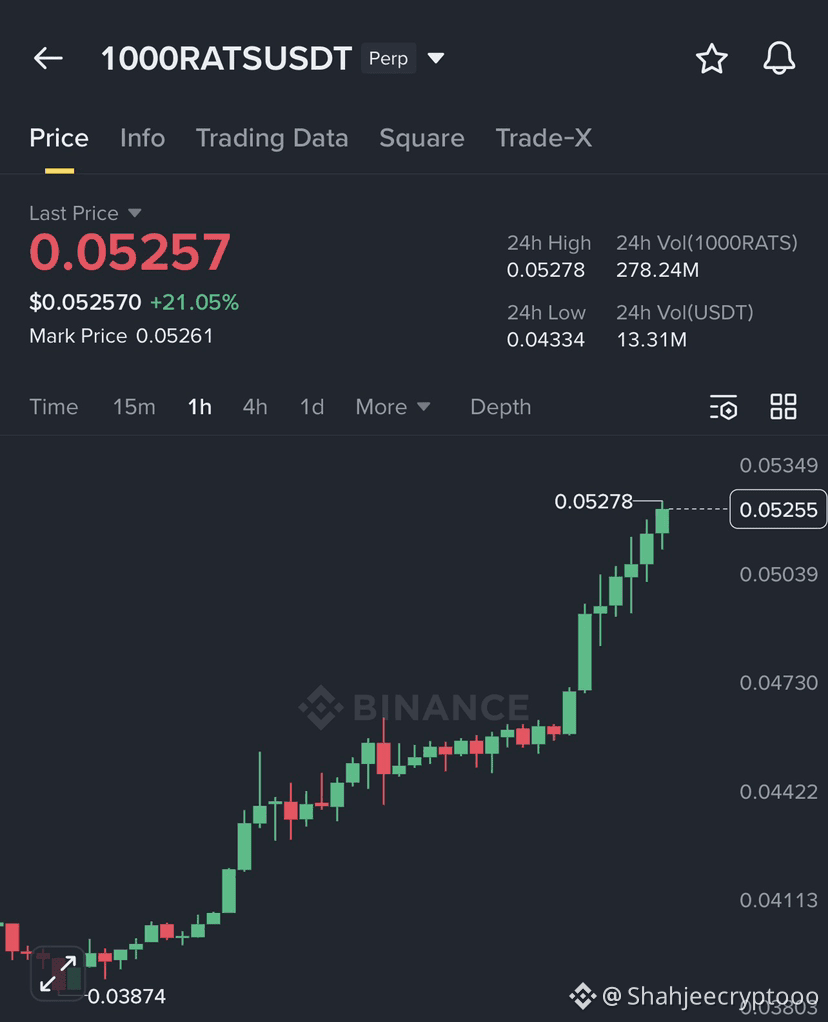The width and height of the screenshot is (828, 1022).
Task: Tap the back arrow icon
Action: point(47,57)
